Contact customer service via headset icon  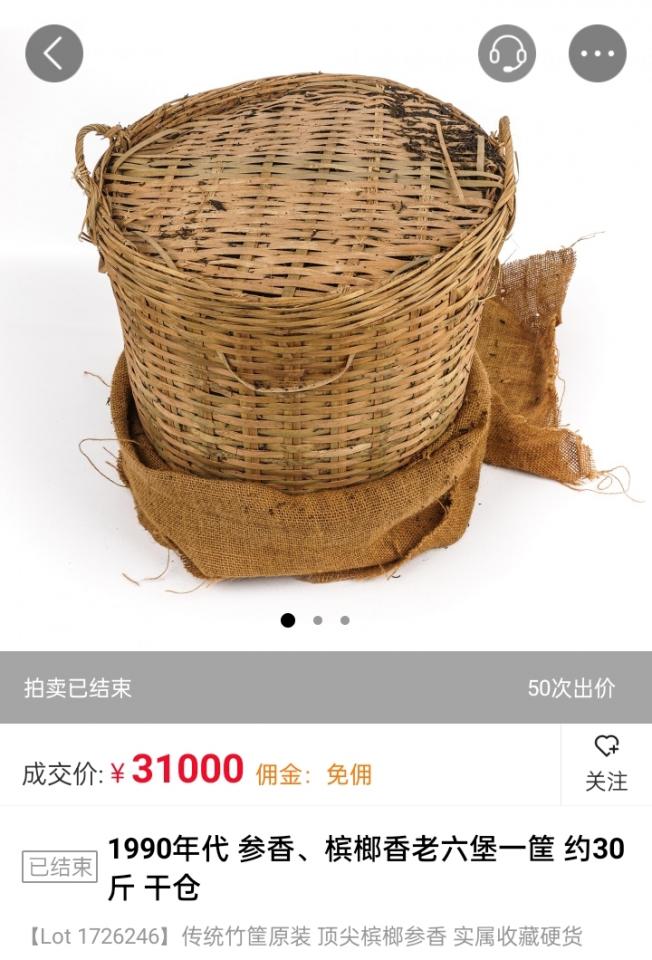[507, 53]
